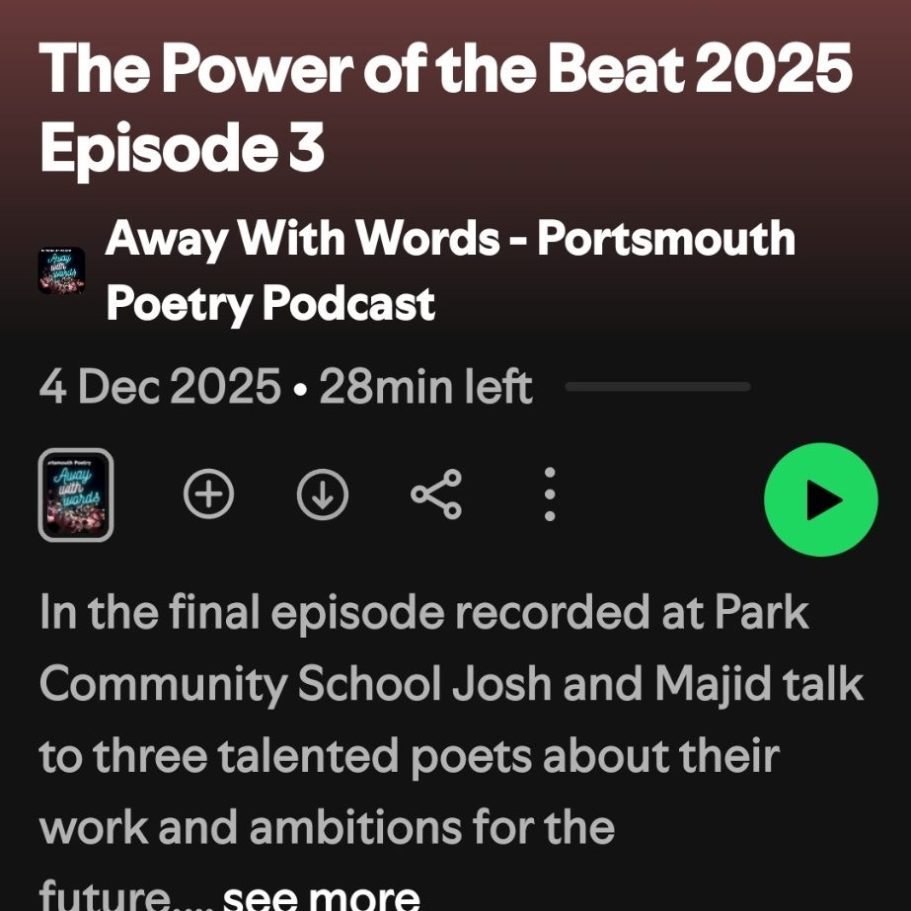Download this episode
Viewport: 911px width, 911px height.
pyautogui.click(x=322, y=494)
